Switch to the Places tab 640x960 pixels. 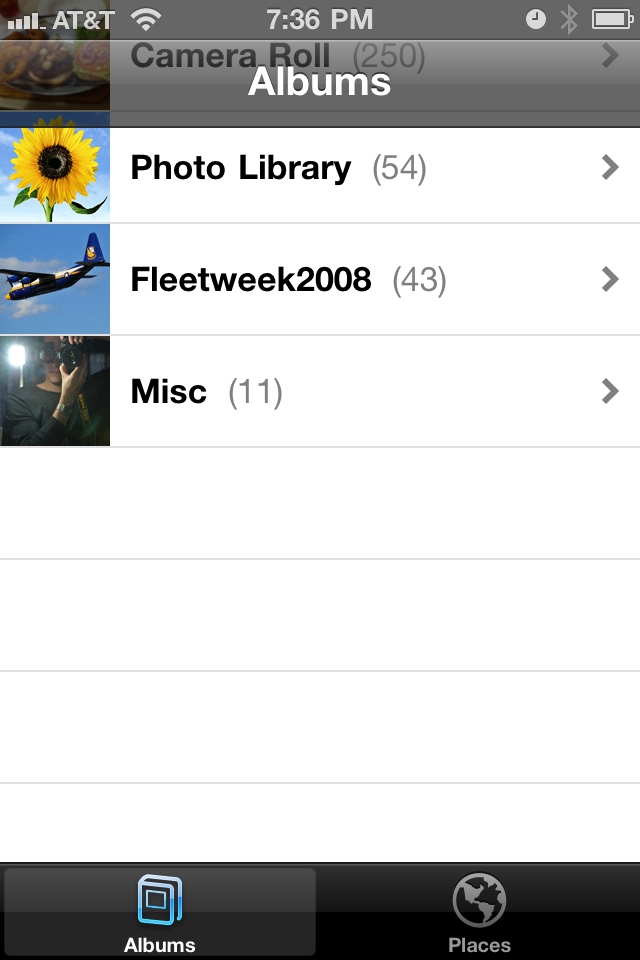(x=479, y=912)
